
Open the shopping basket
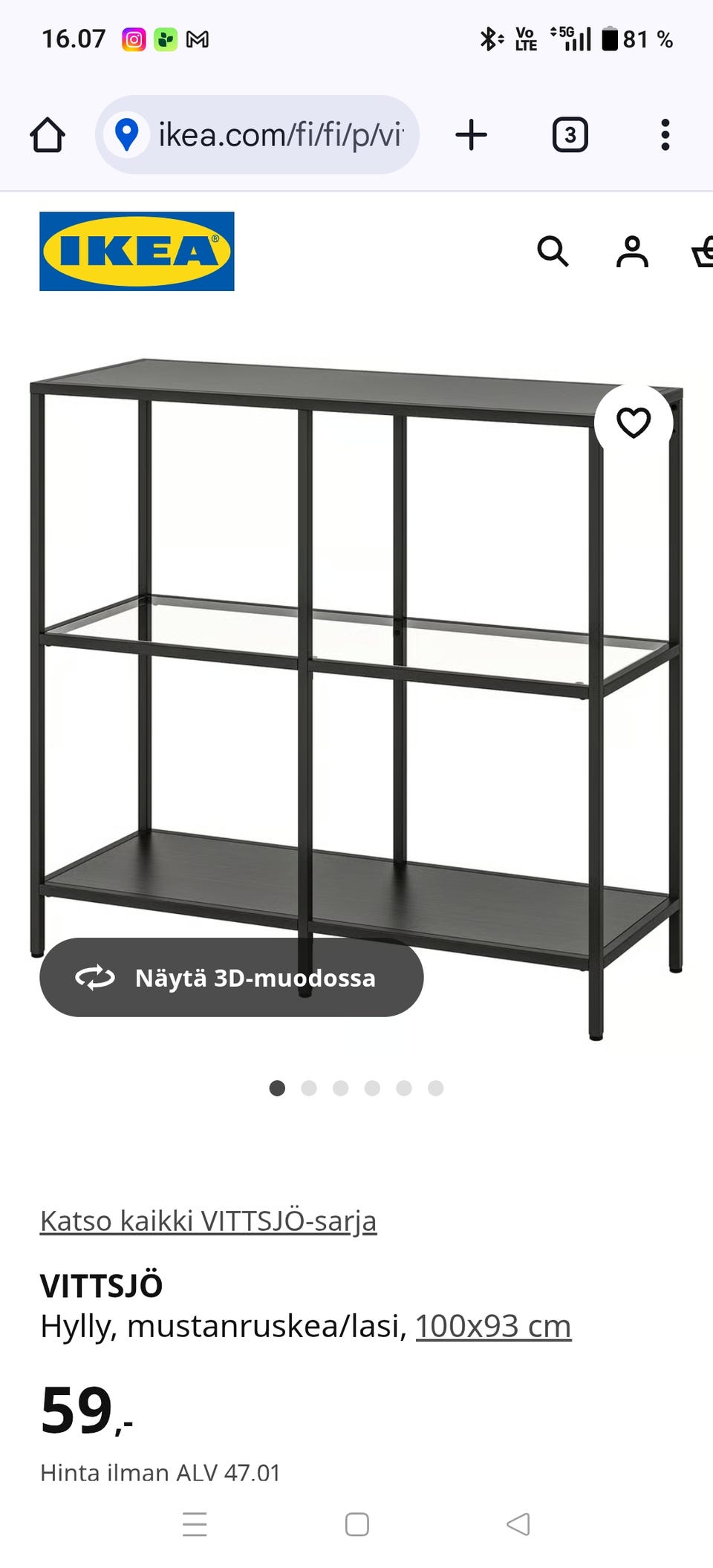click(x=703, y=252)
